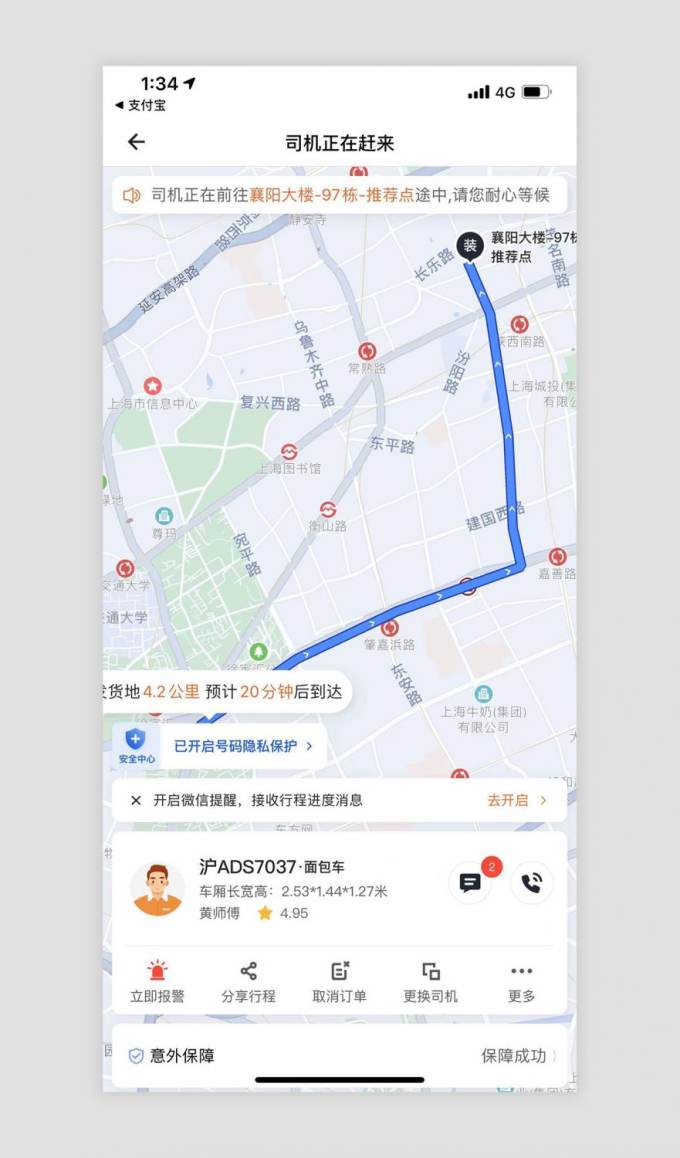Return to 支付宝 from the status bar
680x1158 pixels.
(x=141, y=105)
